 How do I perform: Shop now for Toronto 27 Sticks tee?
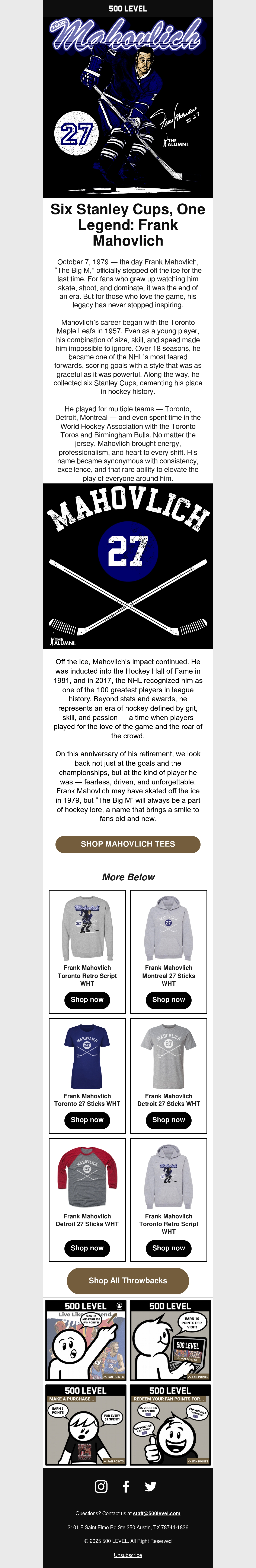[x=87, y=1120]
